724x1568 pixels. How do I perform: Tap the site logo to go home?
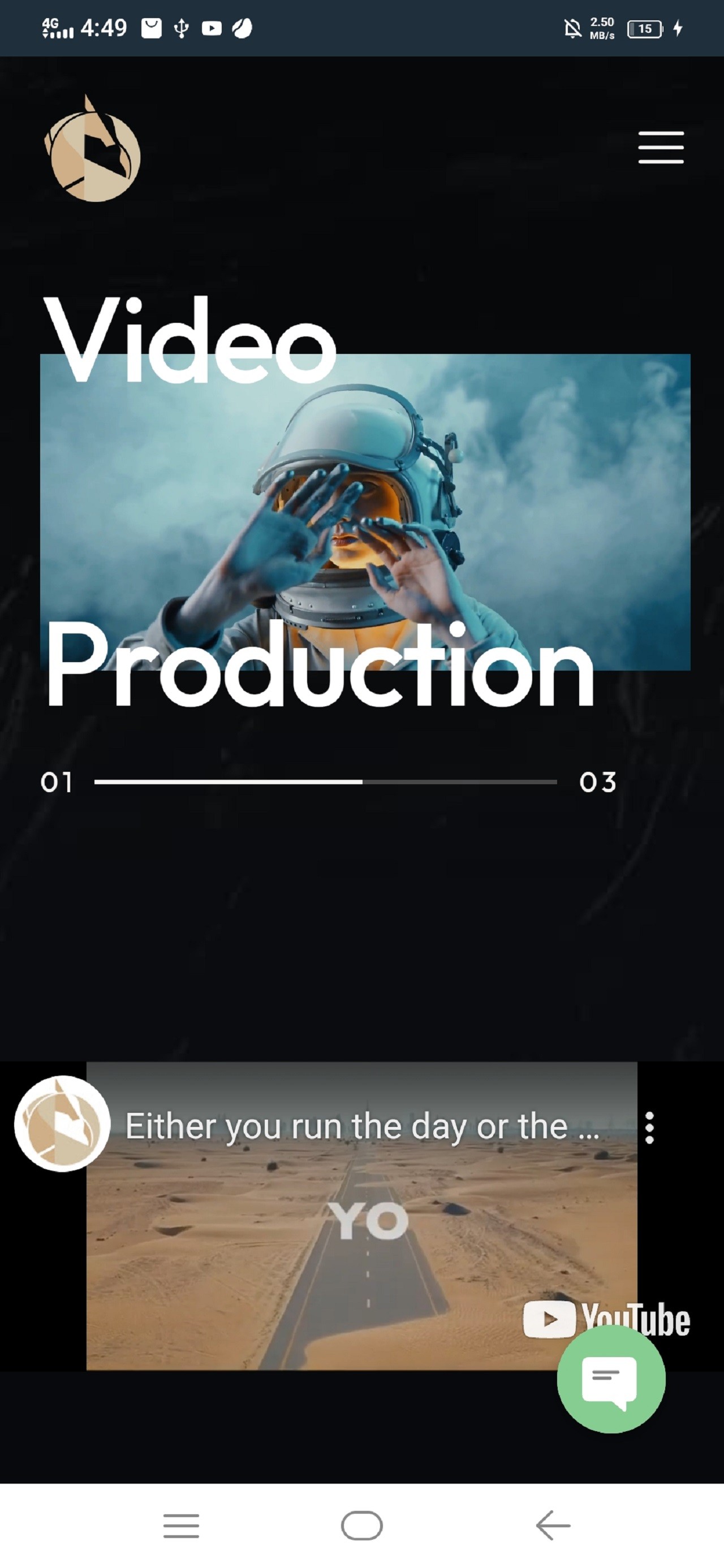click(93, 150)
